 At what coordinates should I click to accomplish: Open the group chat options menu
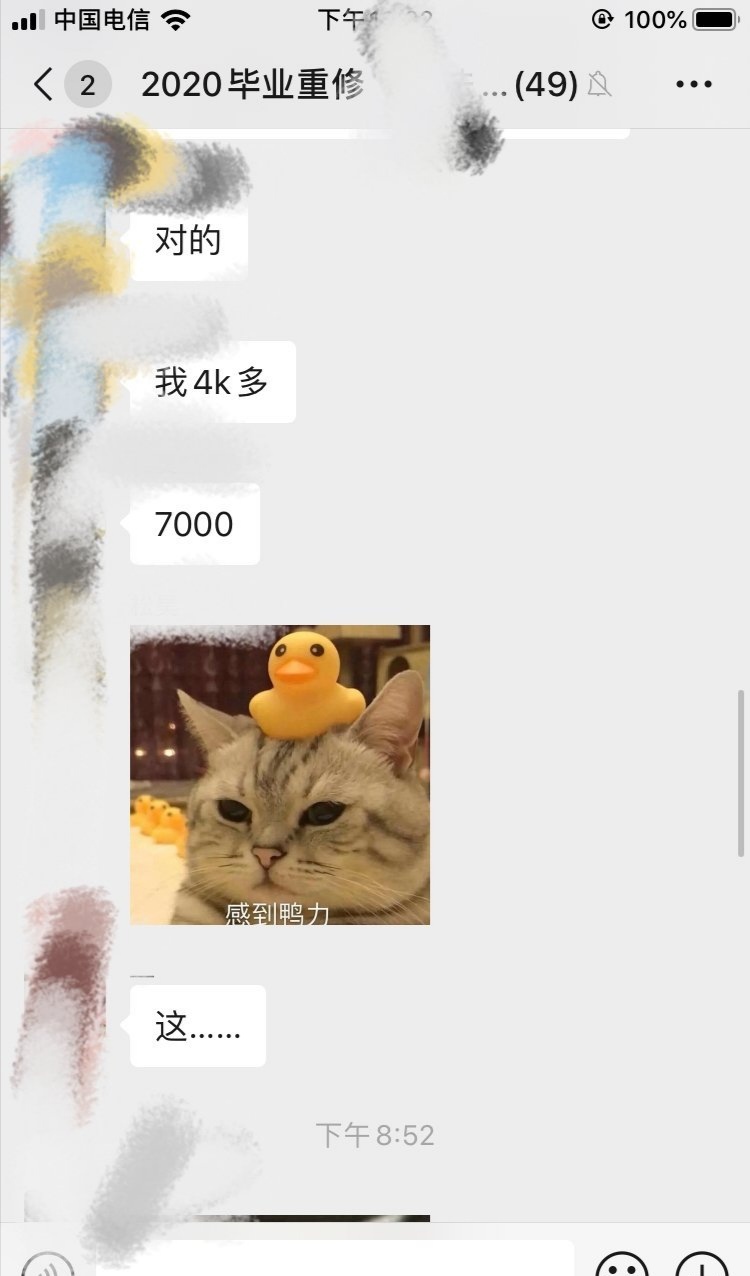point(693,85)
